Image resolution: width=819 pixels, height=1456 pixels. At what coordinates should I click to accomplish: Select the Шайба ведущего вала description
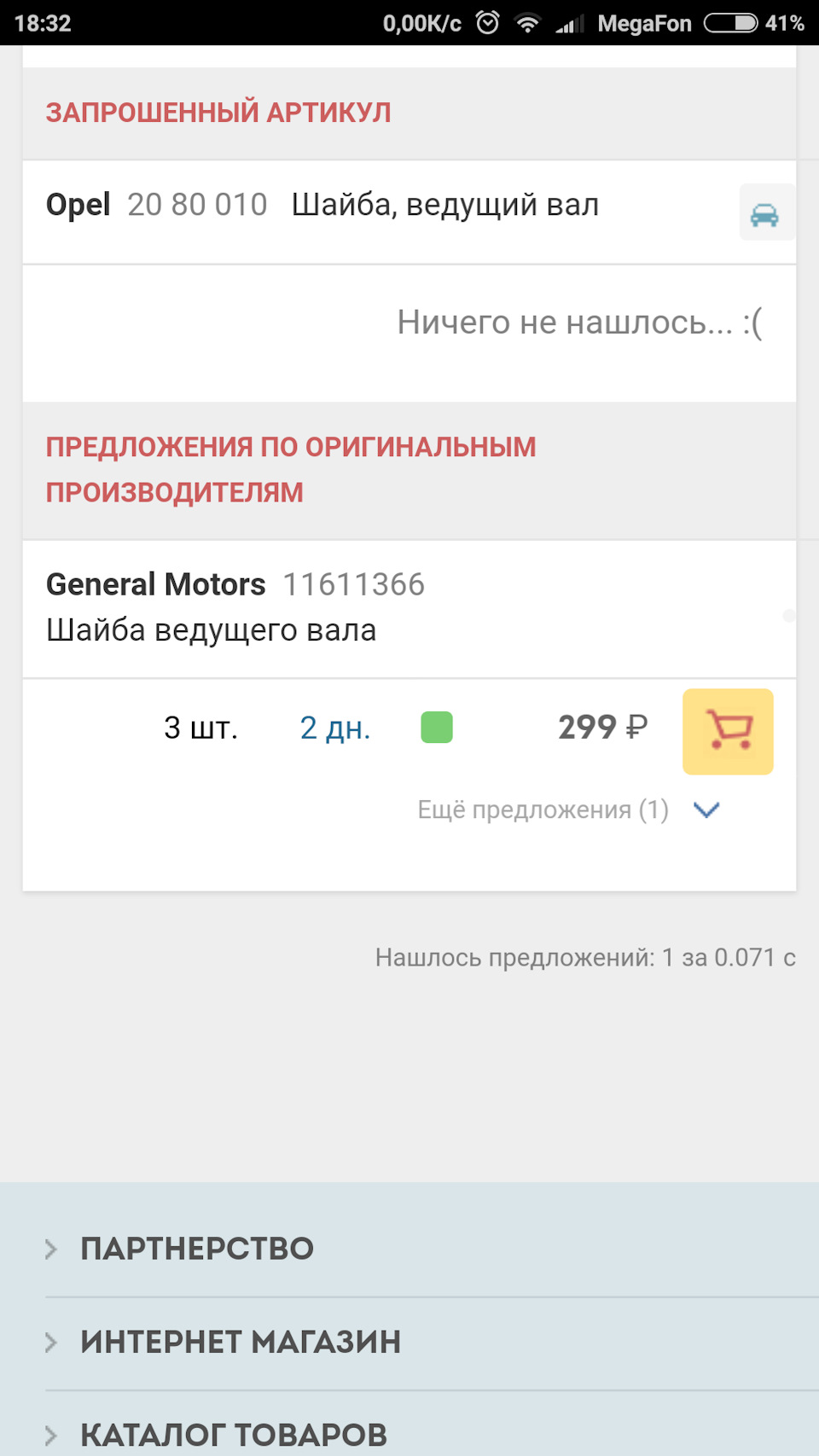tap(211, 629)
